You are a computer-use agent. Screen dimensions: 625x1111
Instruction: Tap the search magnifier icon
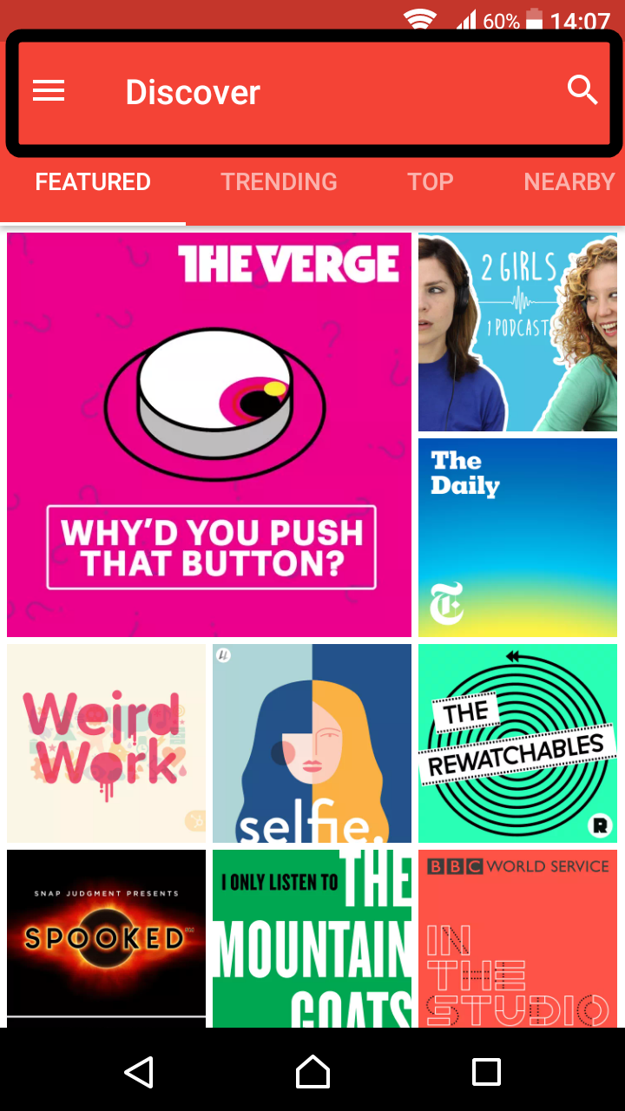click(582, 90)
